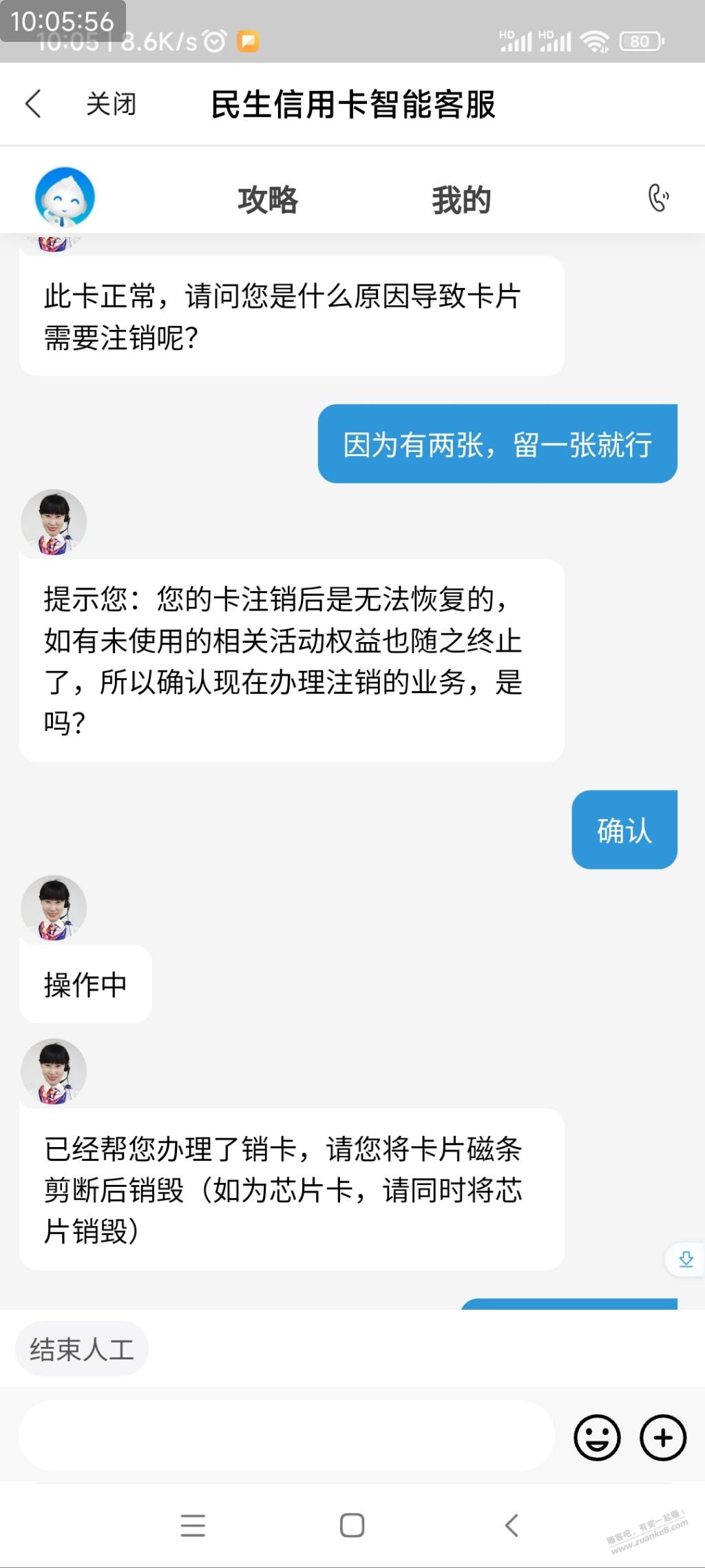Switch to the 攻略 tab

pos(269,199)
